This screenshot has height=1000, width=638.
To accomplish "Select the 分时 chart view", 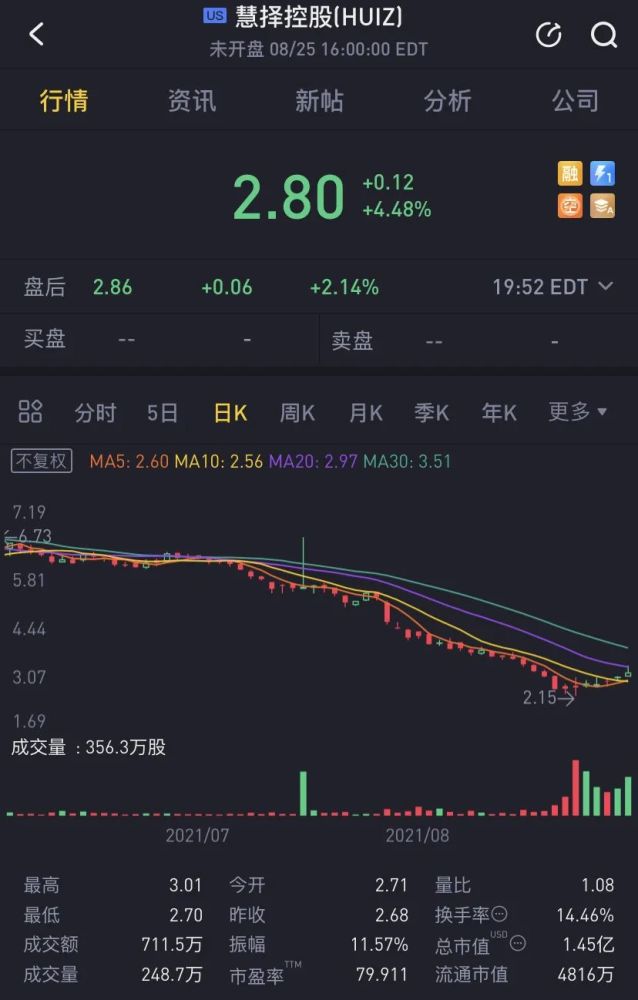I will click(95, 413).
